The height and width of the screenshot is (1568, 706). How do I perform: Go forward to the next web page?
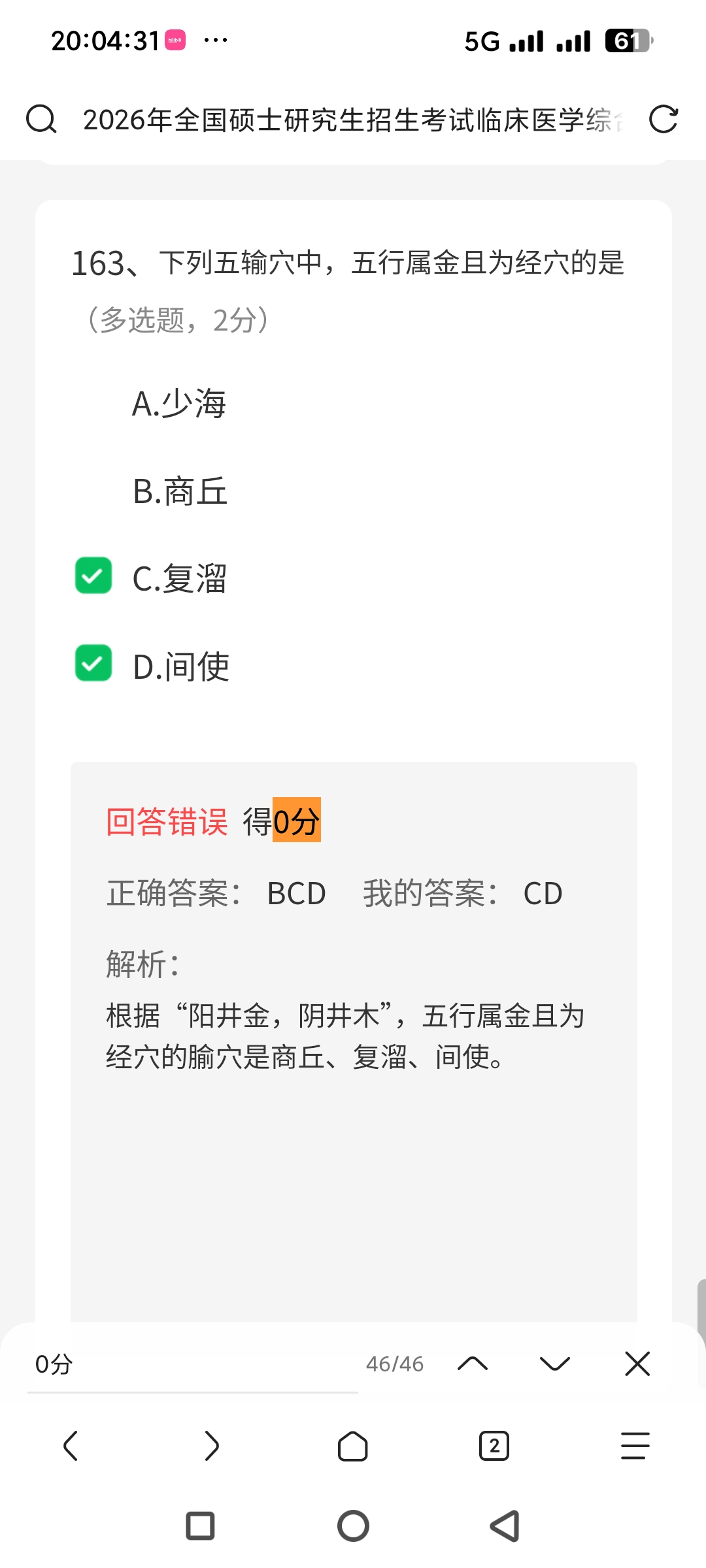point(212,1446)
